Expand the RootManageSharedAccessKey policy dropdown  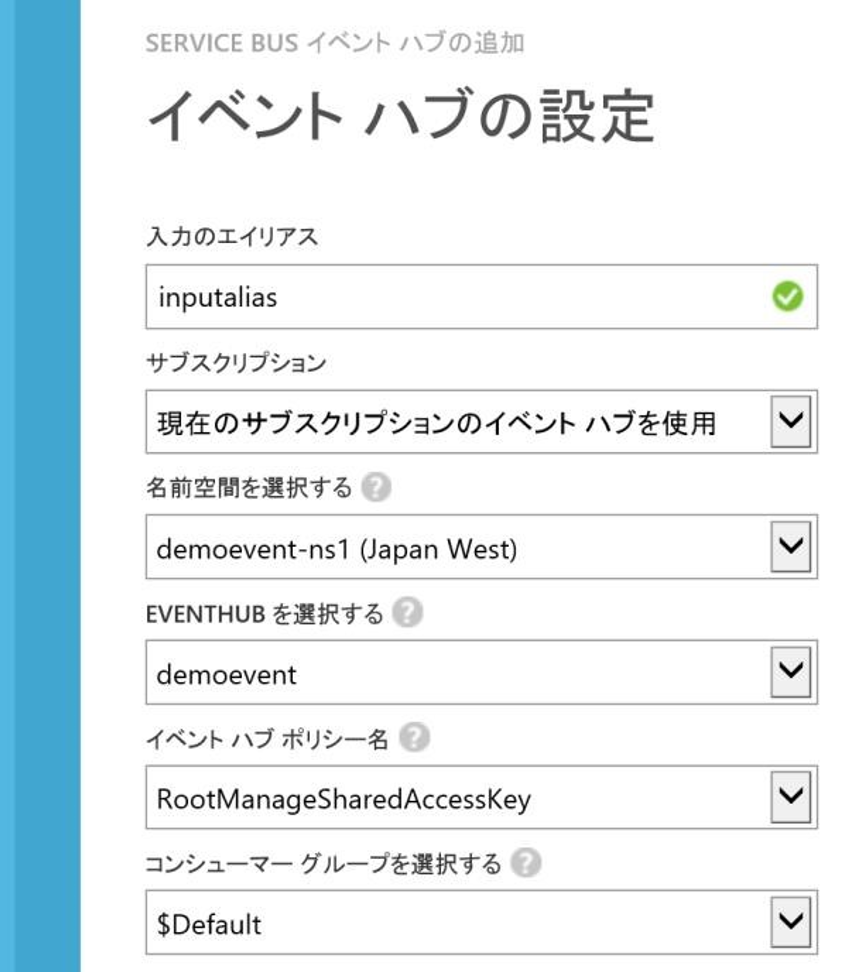(790, 798)
